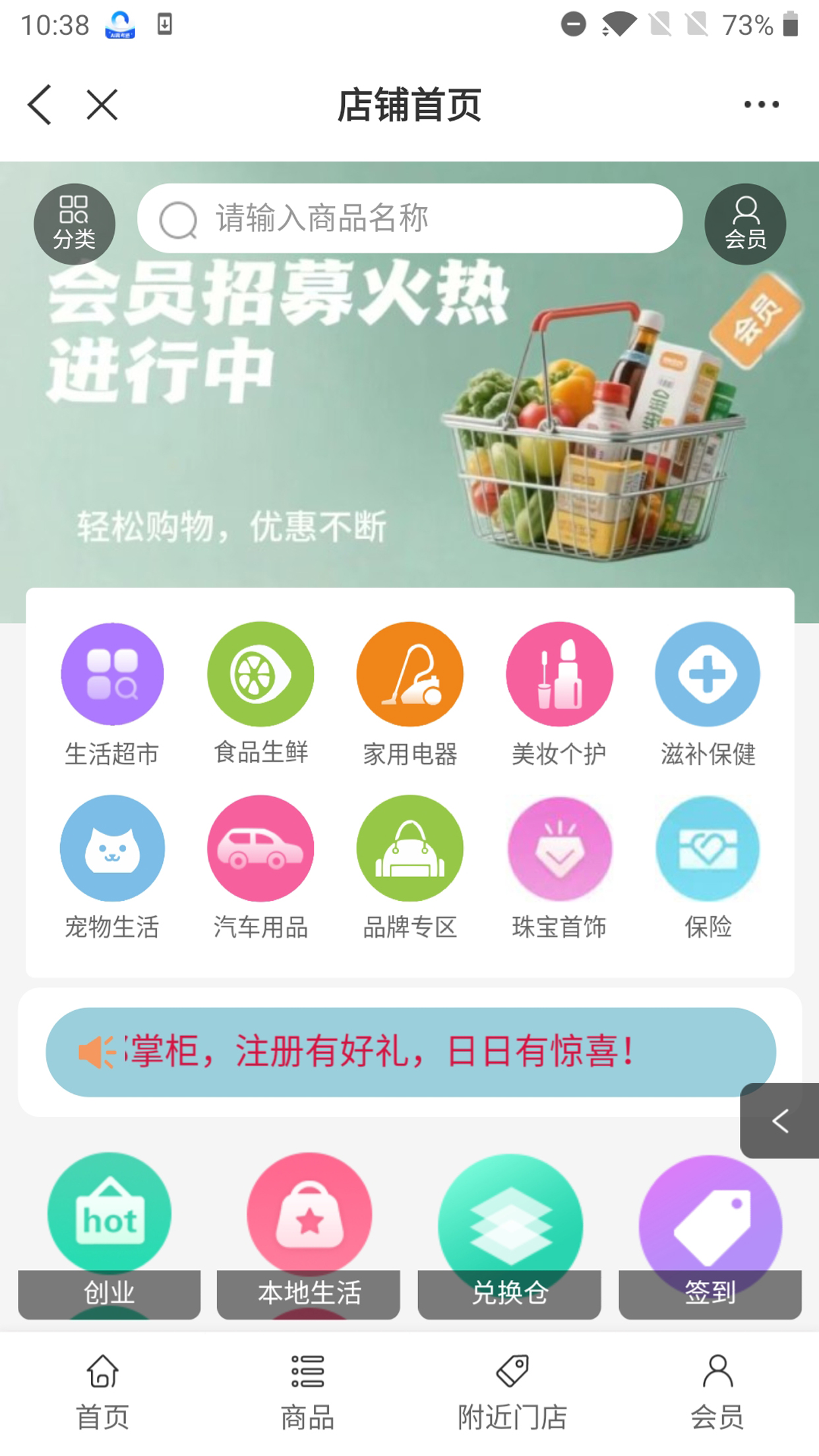
Task: Select the 食品生鲜 category icon
Action: 260,674
